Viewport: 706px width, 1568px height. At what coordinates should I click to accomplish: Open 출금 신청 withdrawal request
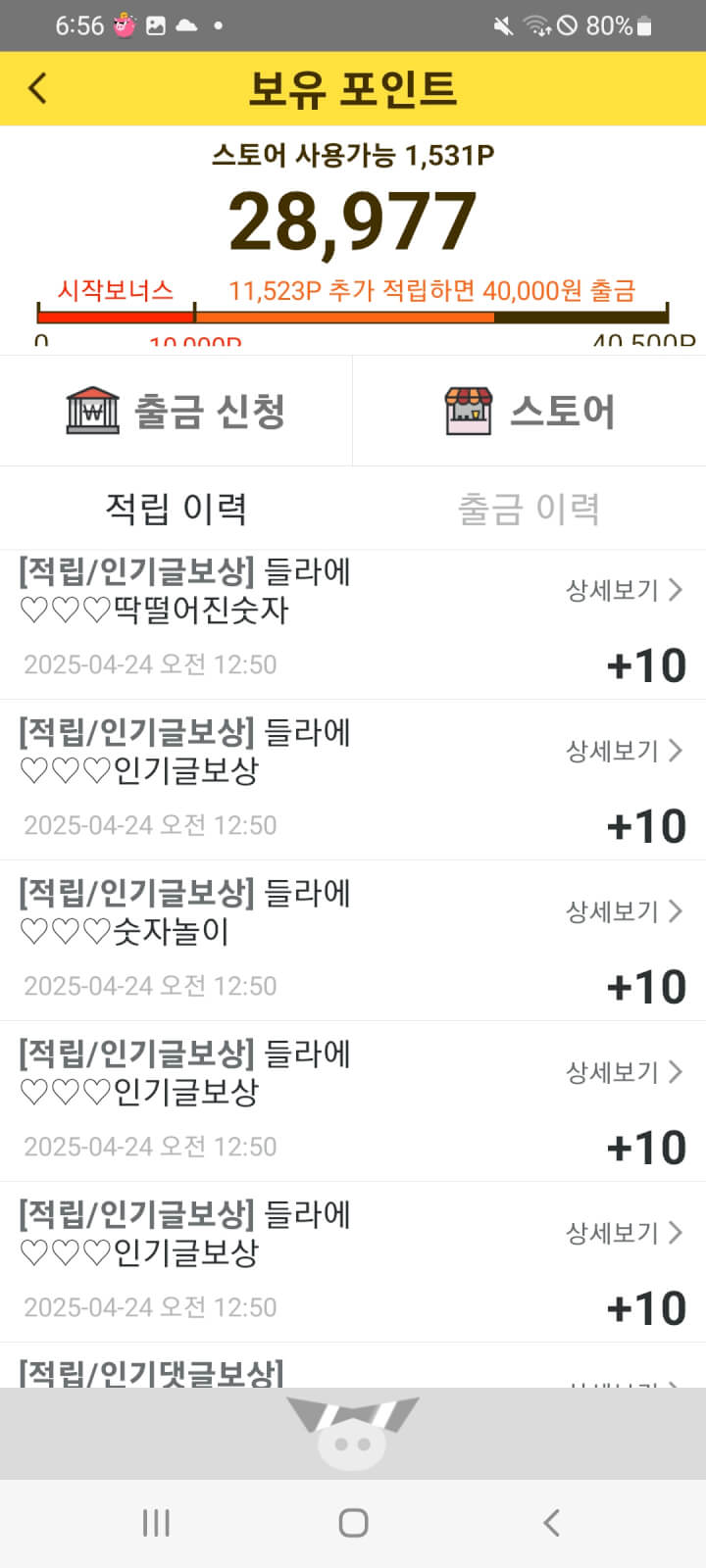click(x=176, y=411)
